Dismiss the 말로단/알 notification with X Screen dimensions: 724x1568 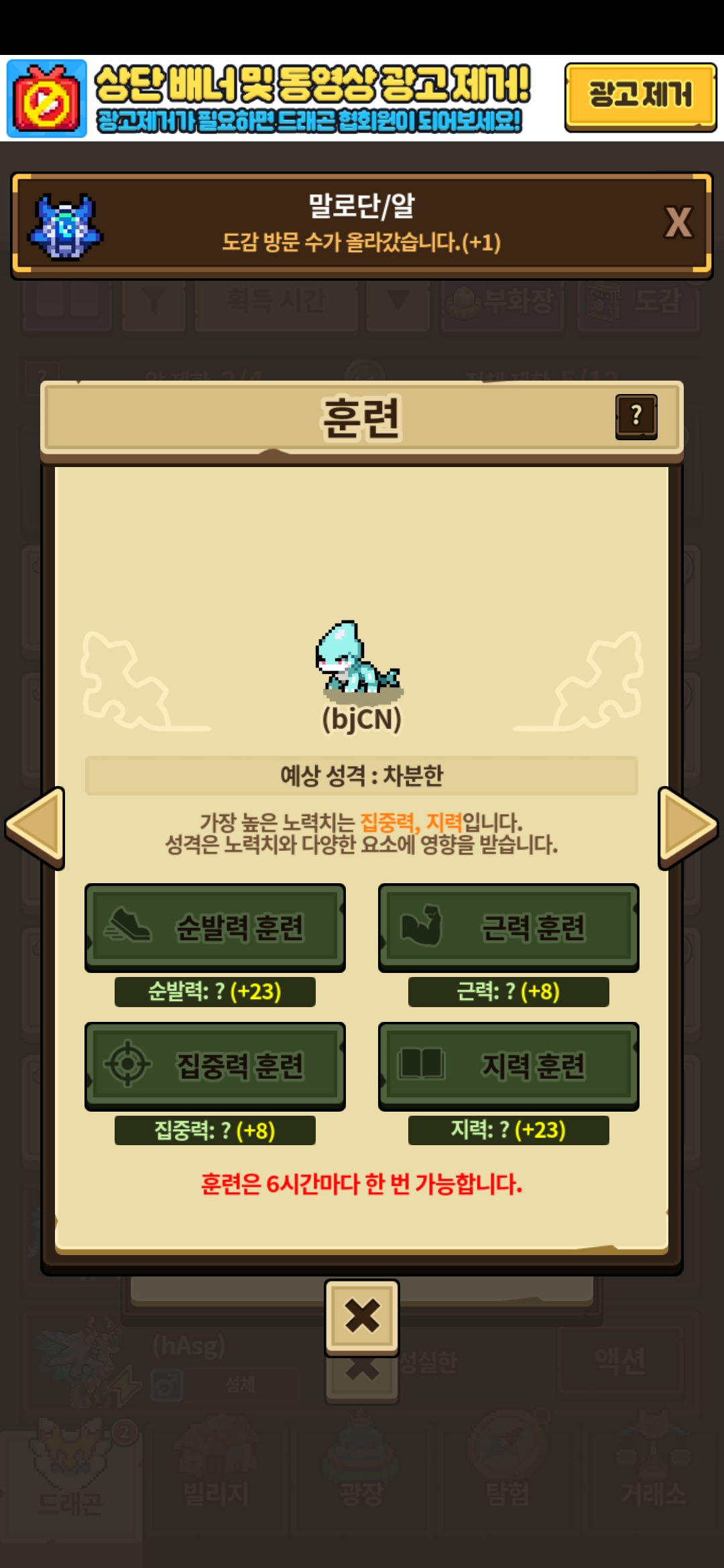(678, 222)
